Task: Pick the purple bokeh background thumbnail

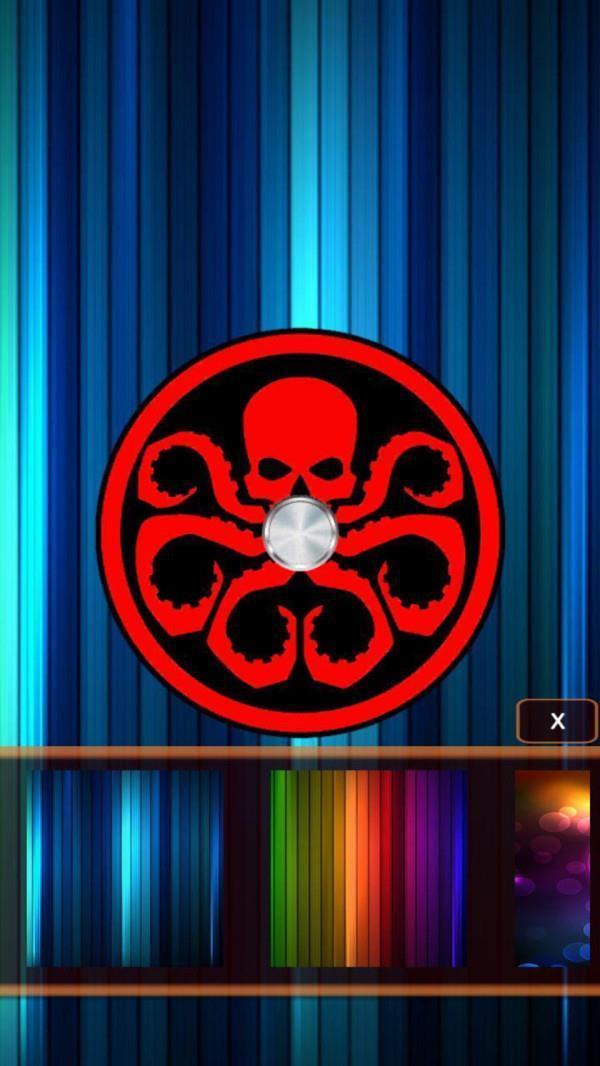Action: tap(553, 867)
